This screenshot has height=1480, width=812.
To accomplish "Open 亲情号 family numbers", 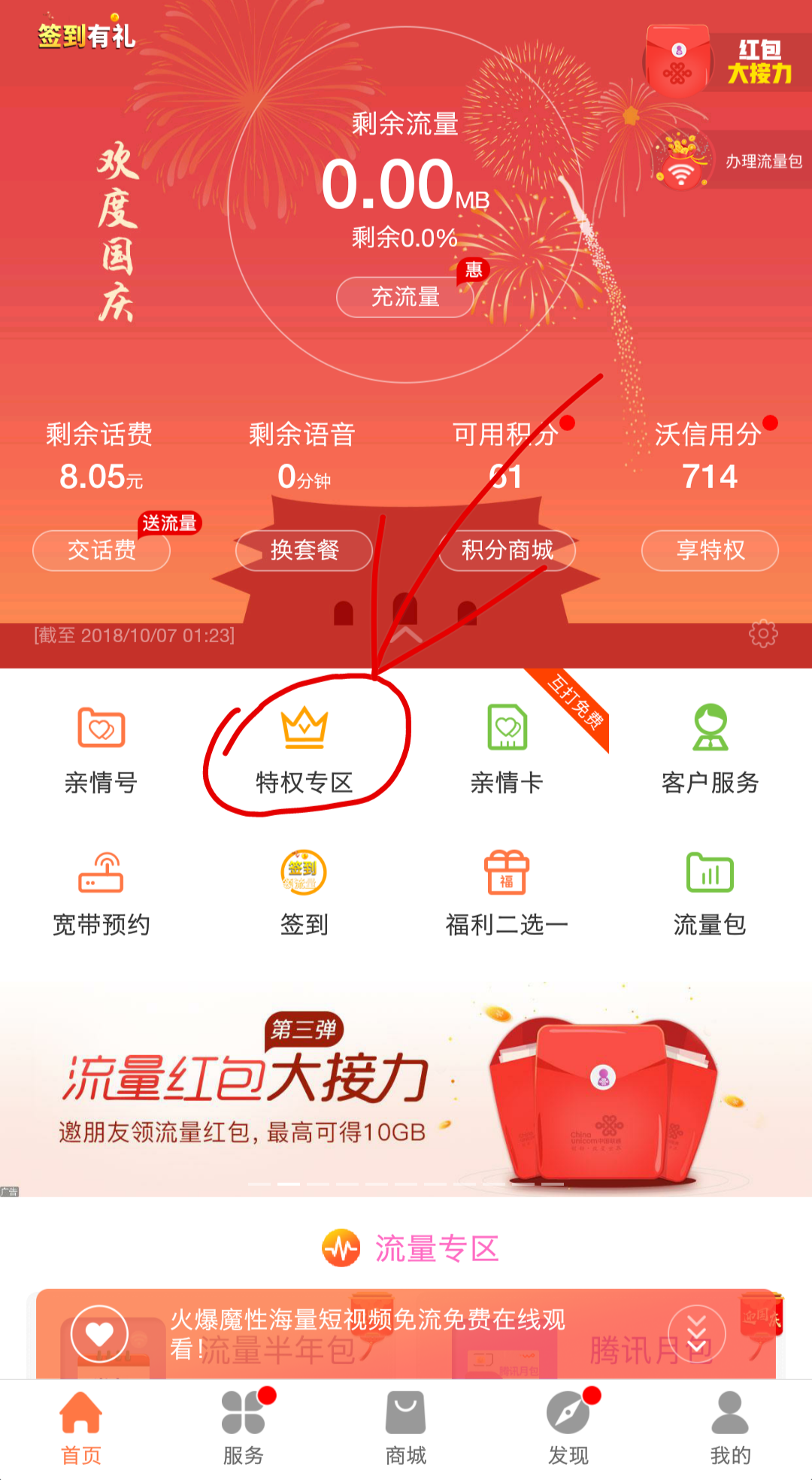I will [101, 749].
